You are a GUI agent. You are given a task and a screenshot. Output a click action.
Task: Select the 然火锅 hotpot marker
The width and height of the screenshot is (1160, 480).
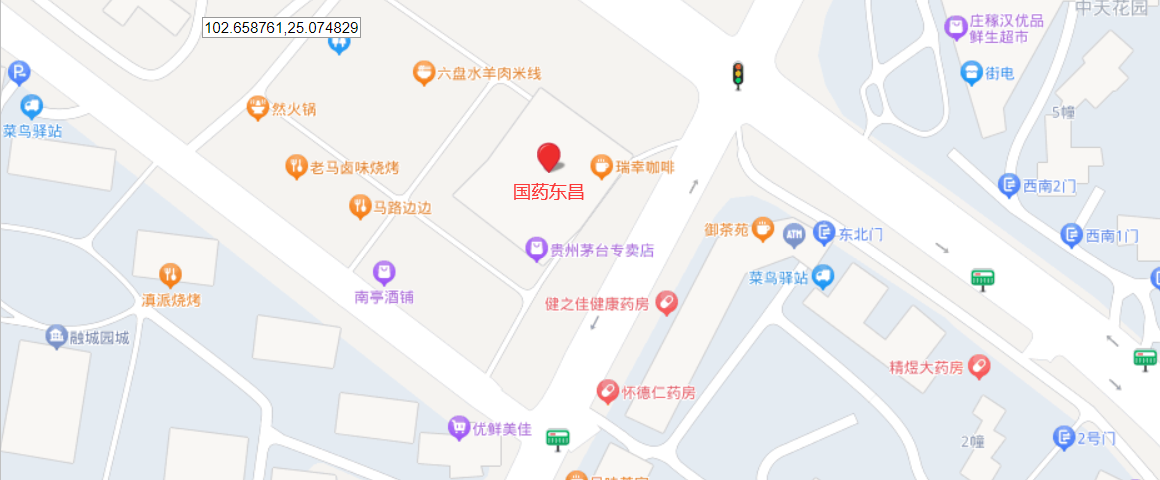258,108
